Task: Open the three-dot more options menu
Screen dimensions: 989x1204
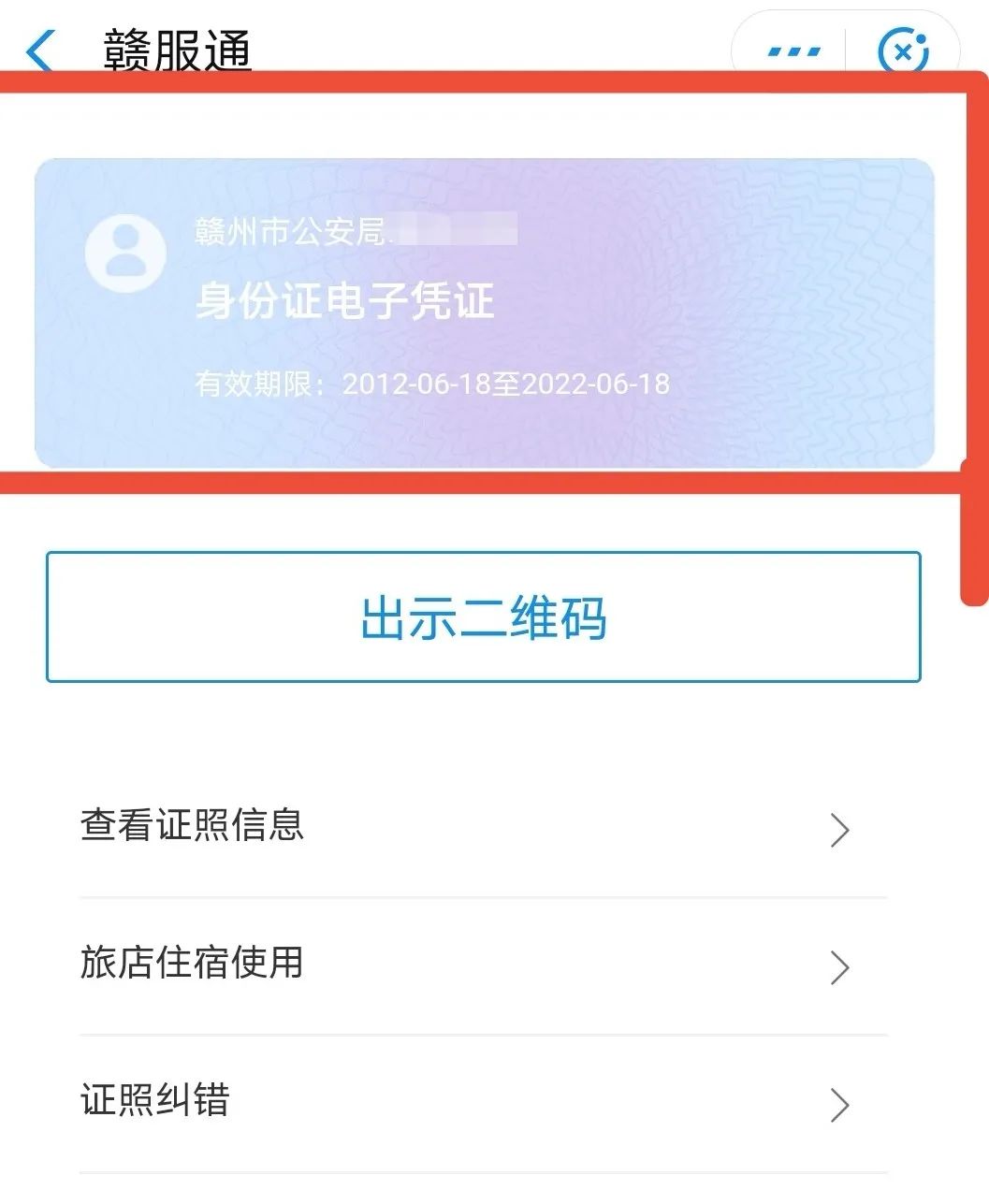Action: (793, 51)
